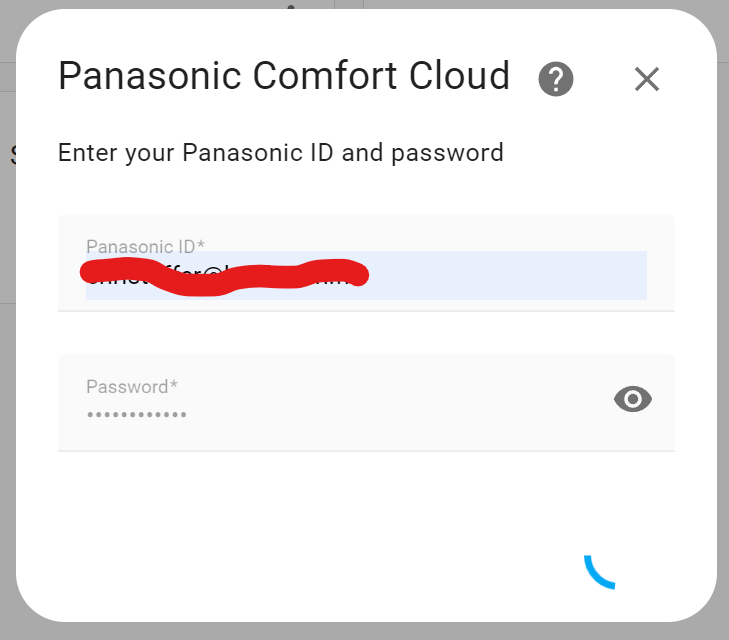Screen dimensions: 729x640
Task: Close the Panasonic Comfort Cloud dialog
Action: coord(647,79)
